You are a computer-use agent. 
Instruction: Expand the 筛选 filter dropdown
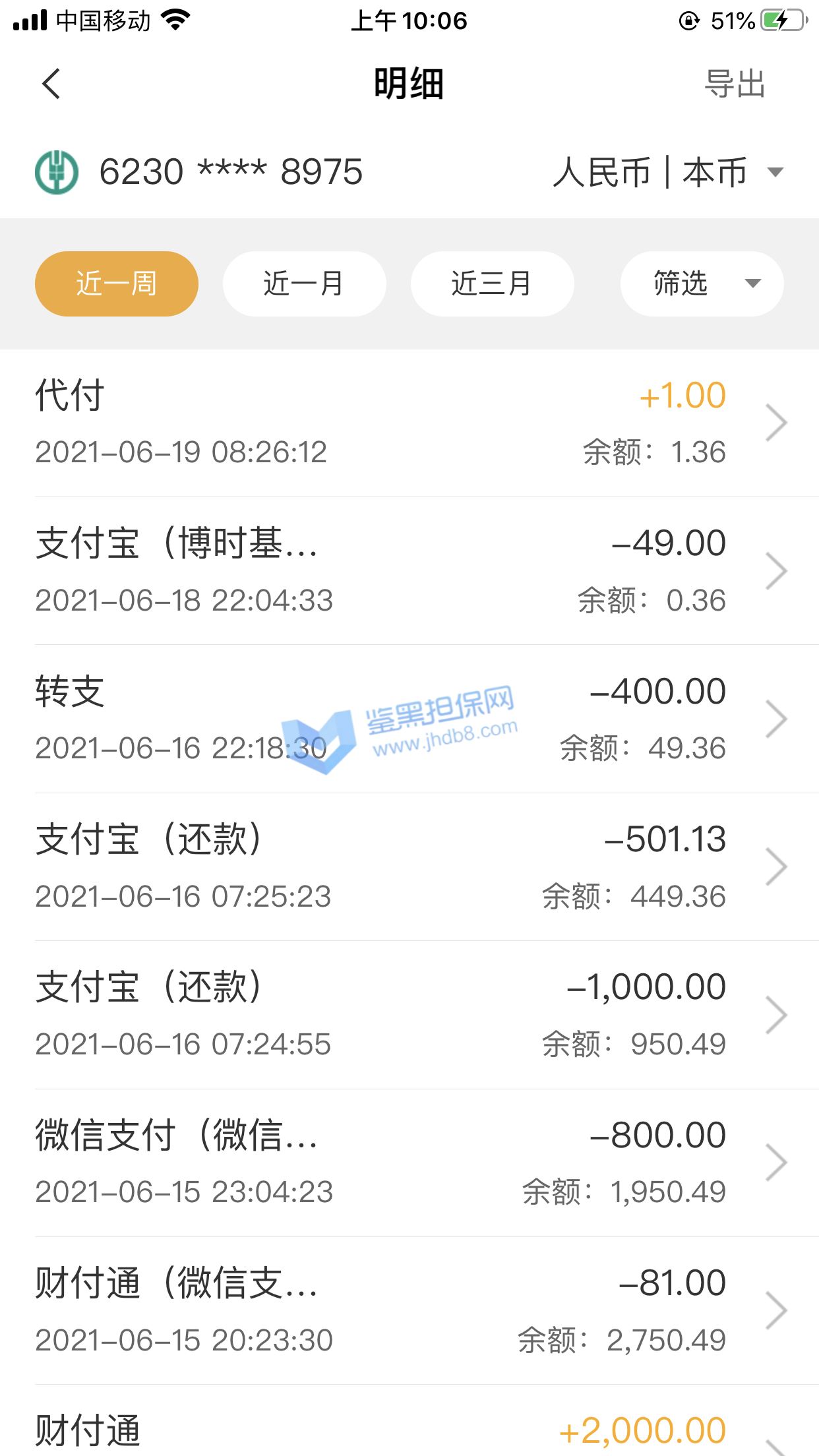point(702,284)
